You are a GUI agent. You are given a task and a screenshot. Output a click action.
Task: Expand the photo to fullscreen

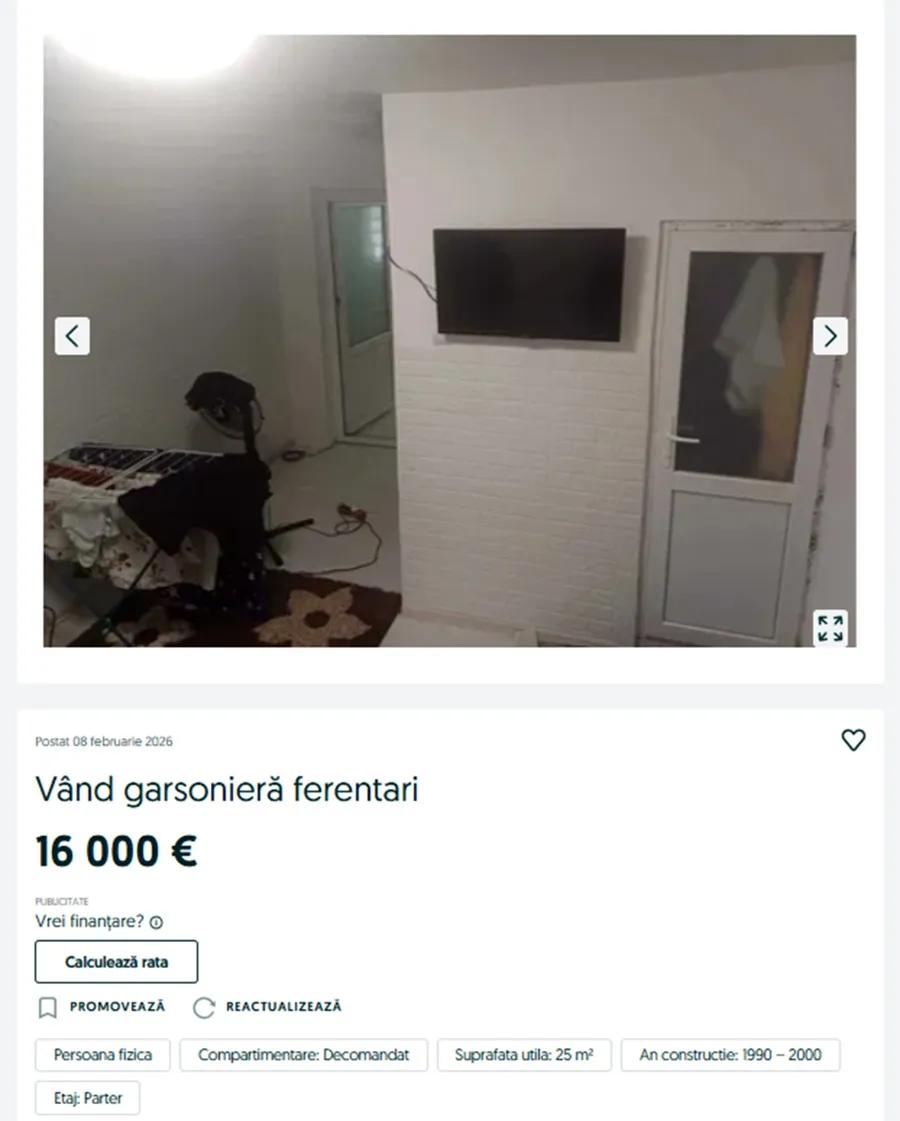point(830,628)
